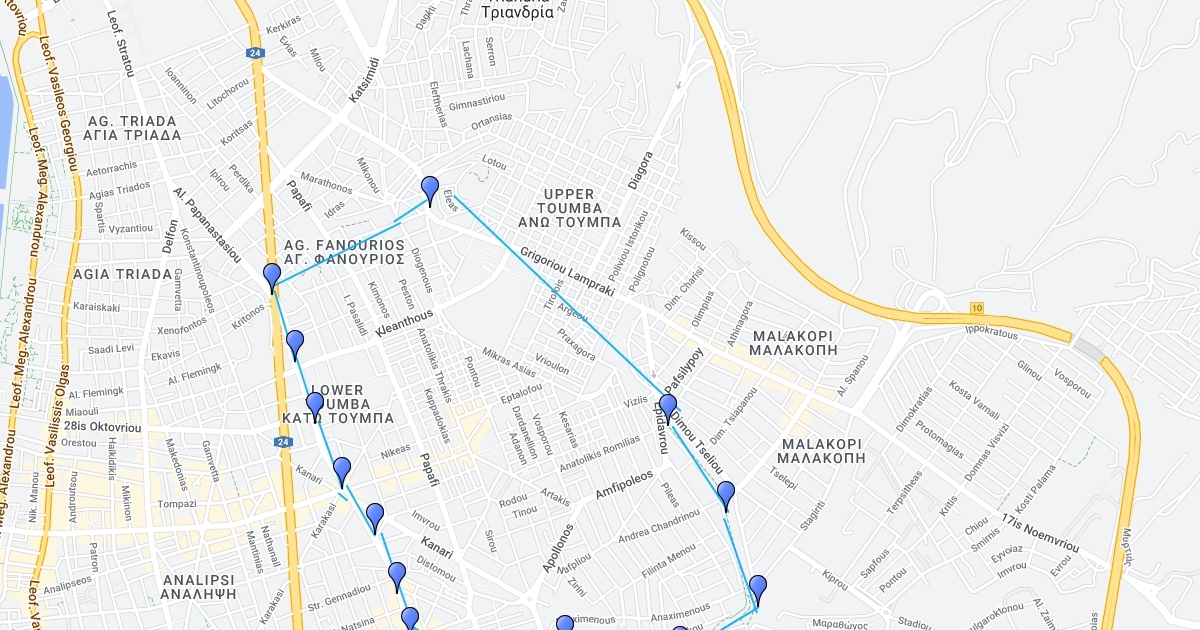
Task: Open the pin beside Distomou street
Action: [397, 575]
